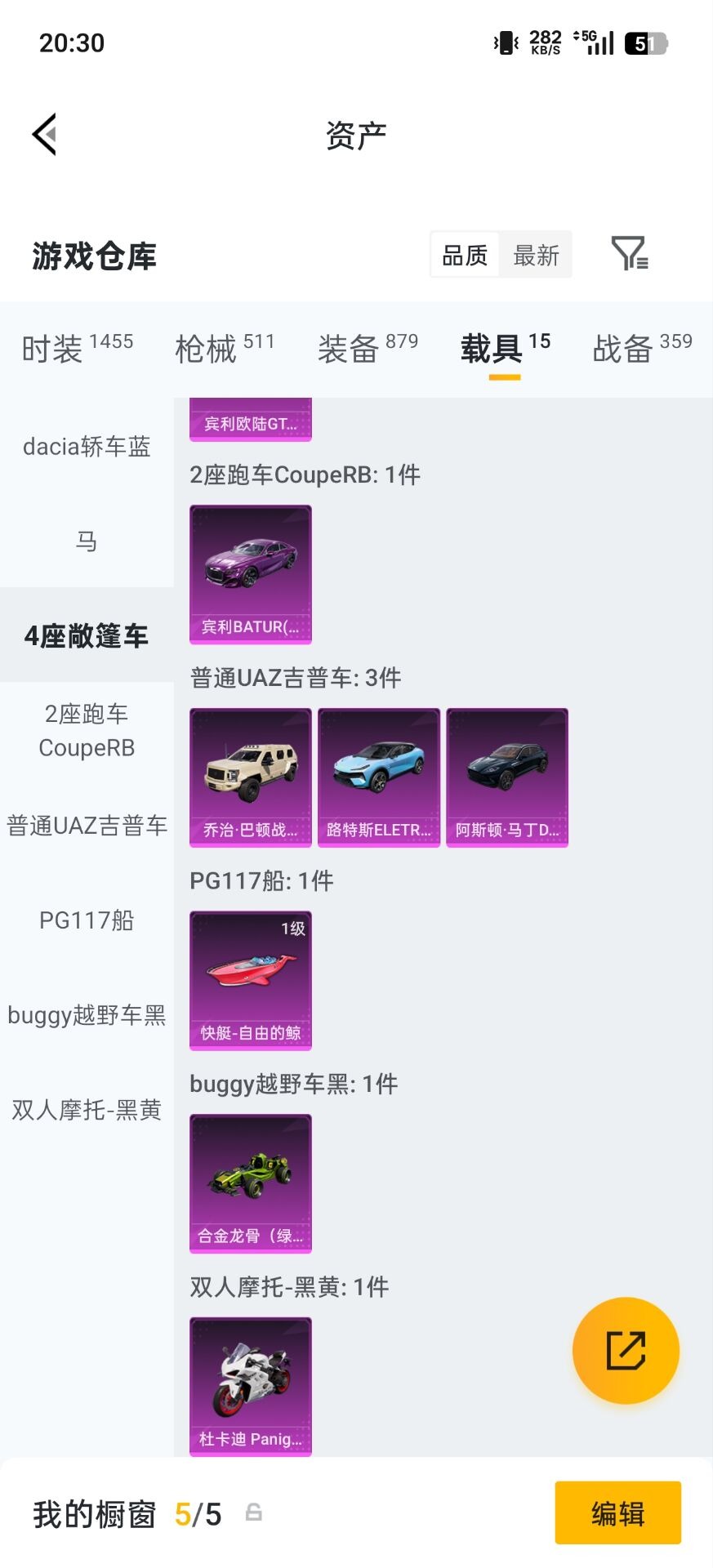Select the 双人摩托-黑黄 category
713x1568 pixels.
click(87, 1110)
